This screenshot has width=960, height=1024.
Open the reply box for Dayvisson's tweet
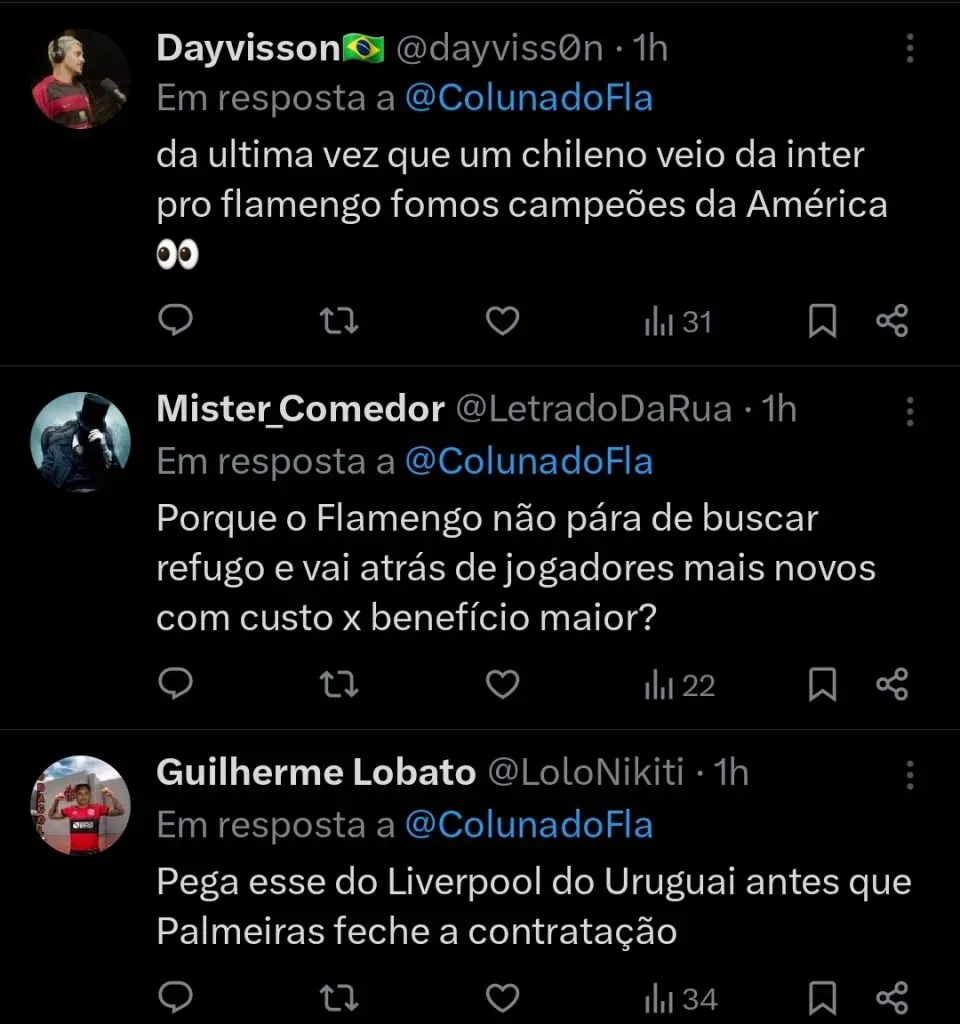coord(177,320)
